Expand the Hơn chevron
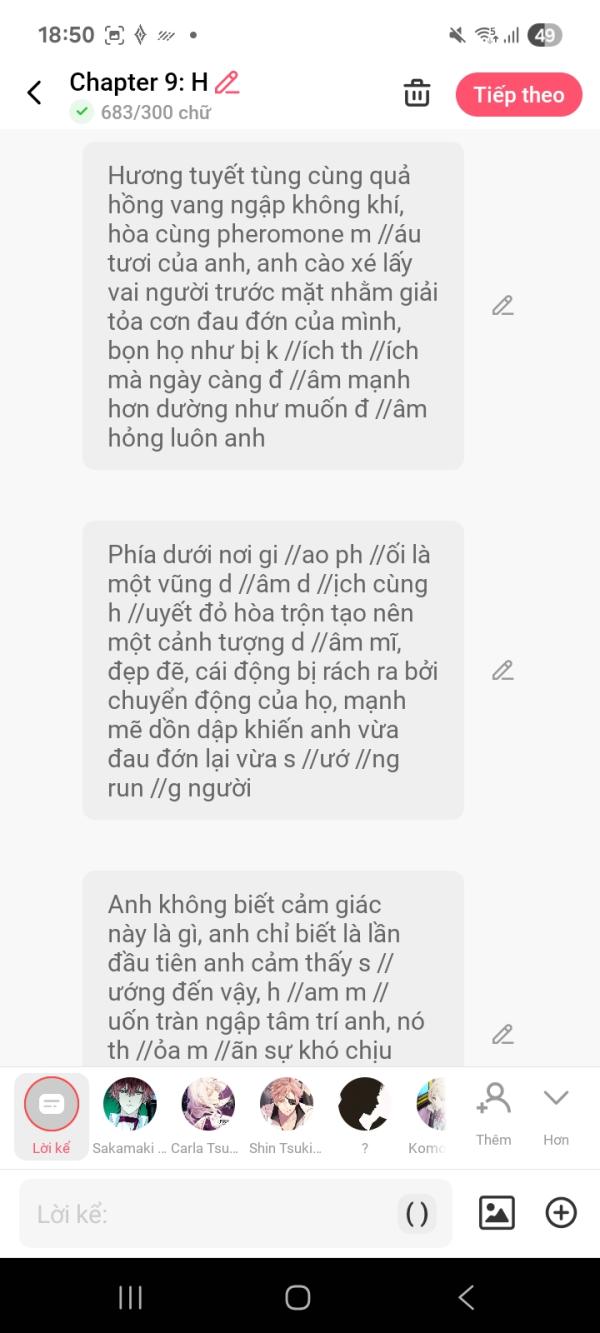The width and height of the screenshot is (600, 1333). click(x=556, y=1114)
